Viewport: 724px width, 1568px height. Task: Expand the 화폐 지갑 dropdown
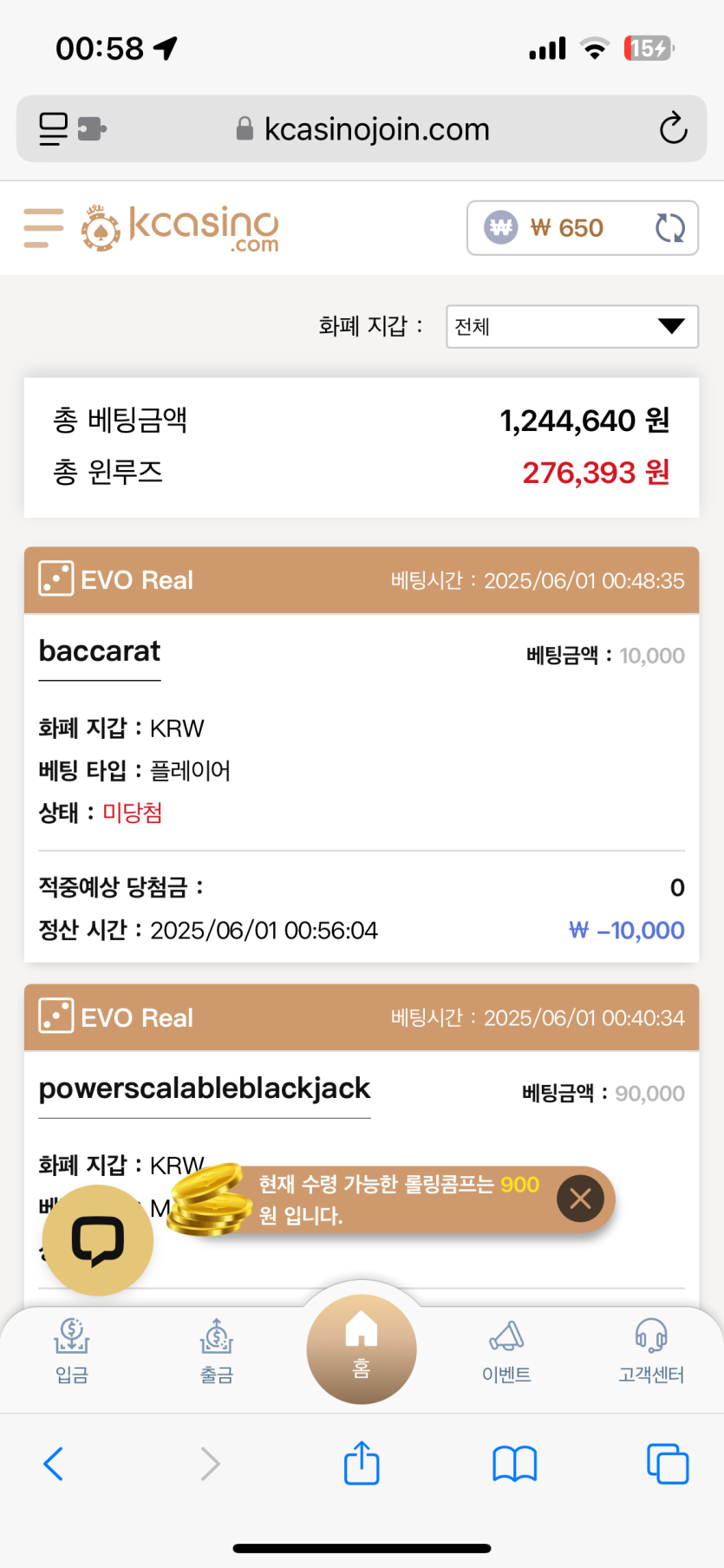(572, 326)
